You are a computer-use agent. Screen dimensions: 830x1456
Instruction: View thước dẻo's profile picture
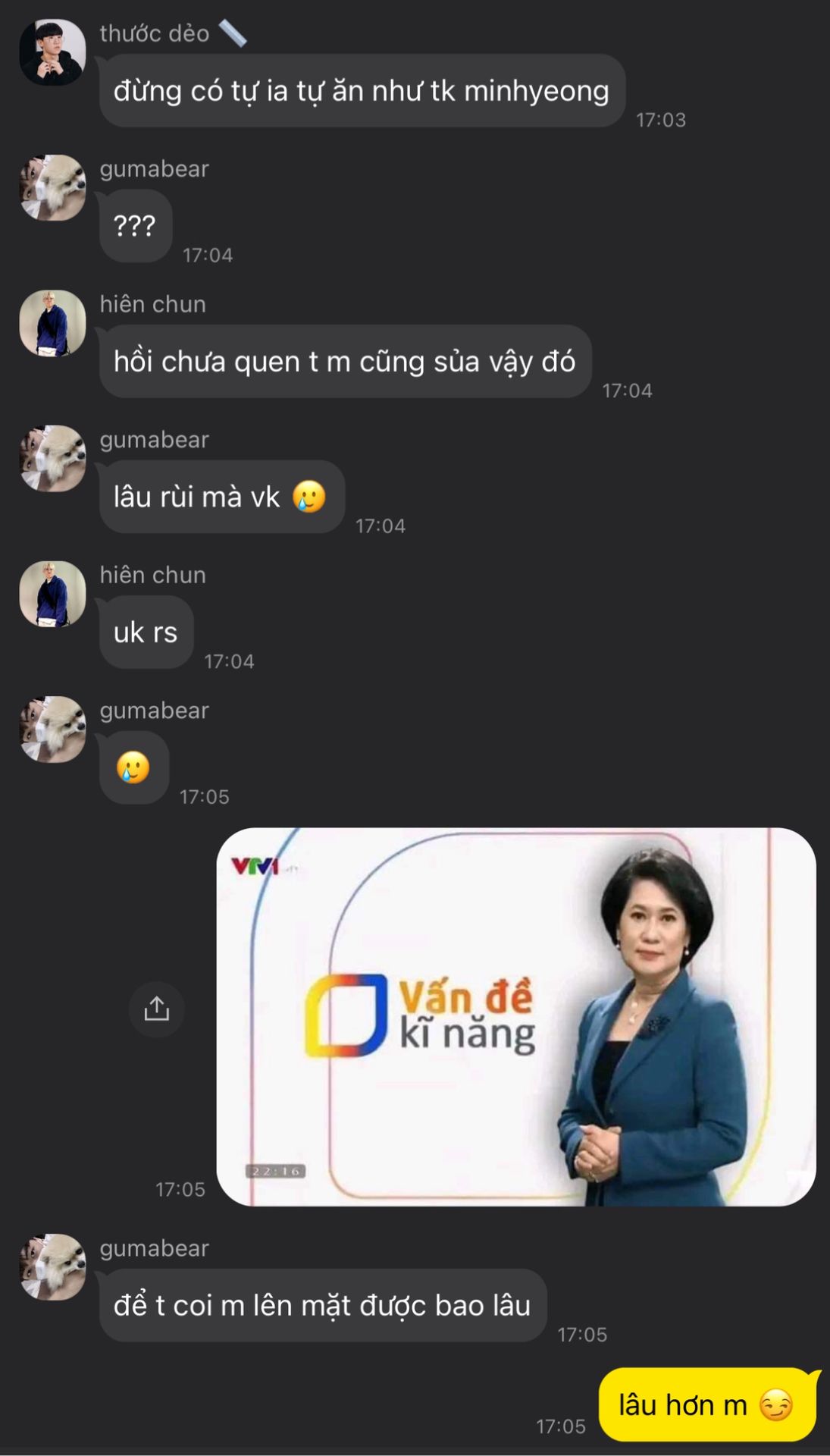point(52,52)
